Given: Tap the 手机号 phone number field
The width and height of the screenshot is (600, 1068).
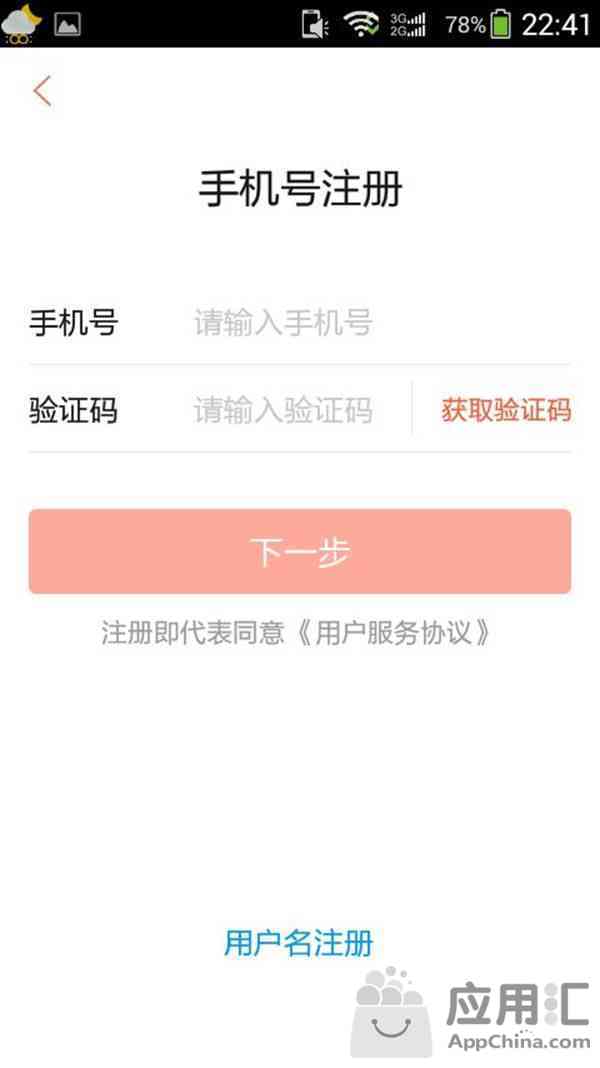Looking at the screenshot, I should 379,322.
